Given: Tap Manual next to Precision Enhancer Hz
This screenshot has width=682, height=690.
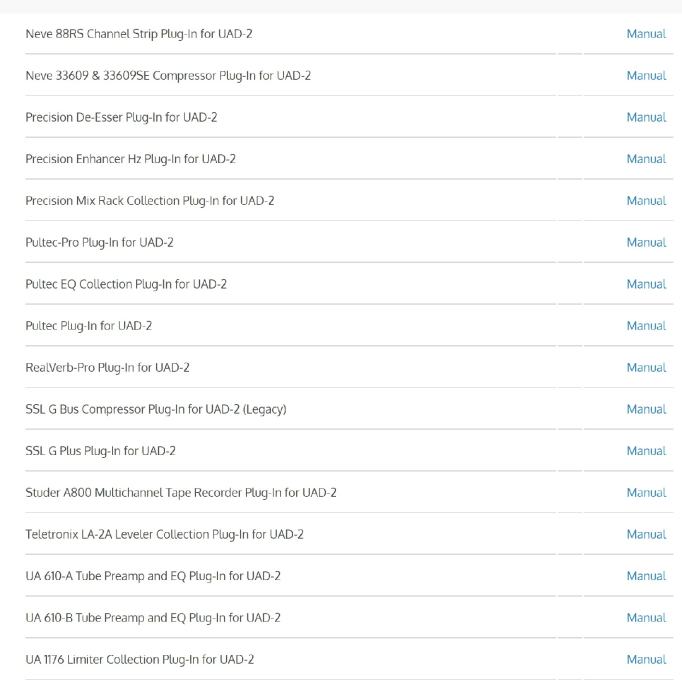Looking at the screenshot, I should coord(645,159).
